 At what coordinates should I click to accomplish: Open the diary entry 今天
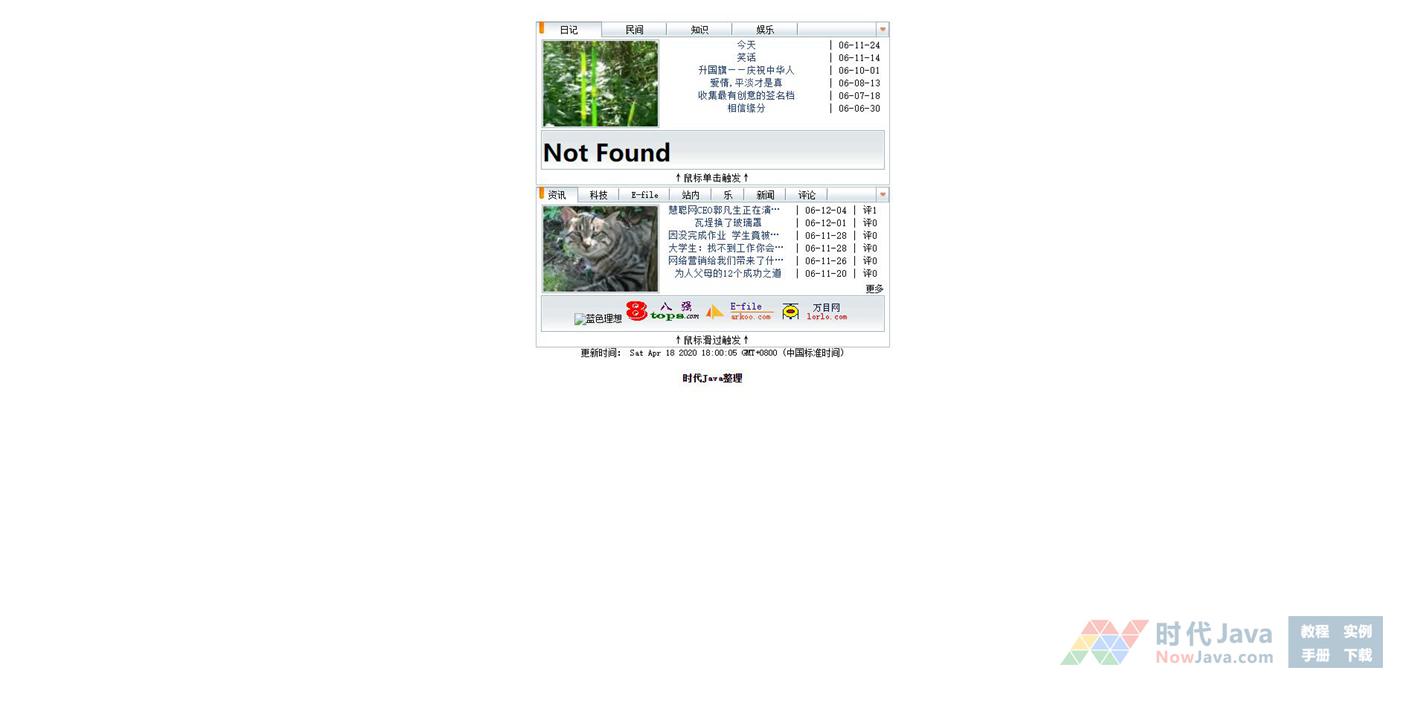[746, 45]
